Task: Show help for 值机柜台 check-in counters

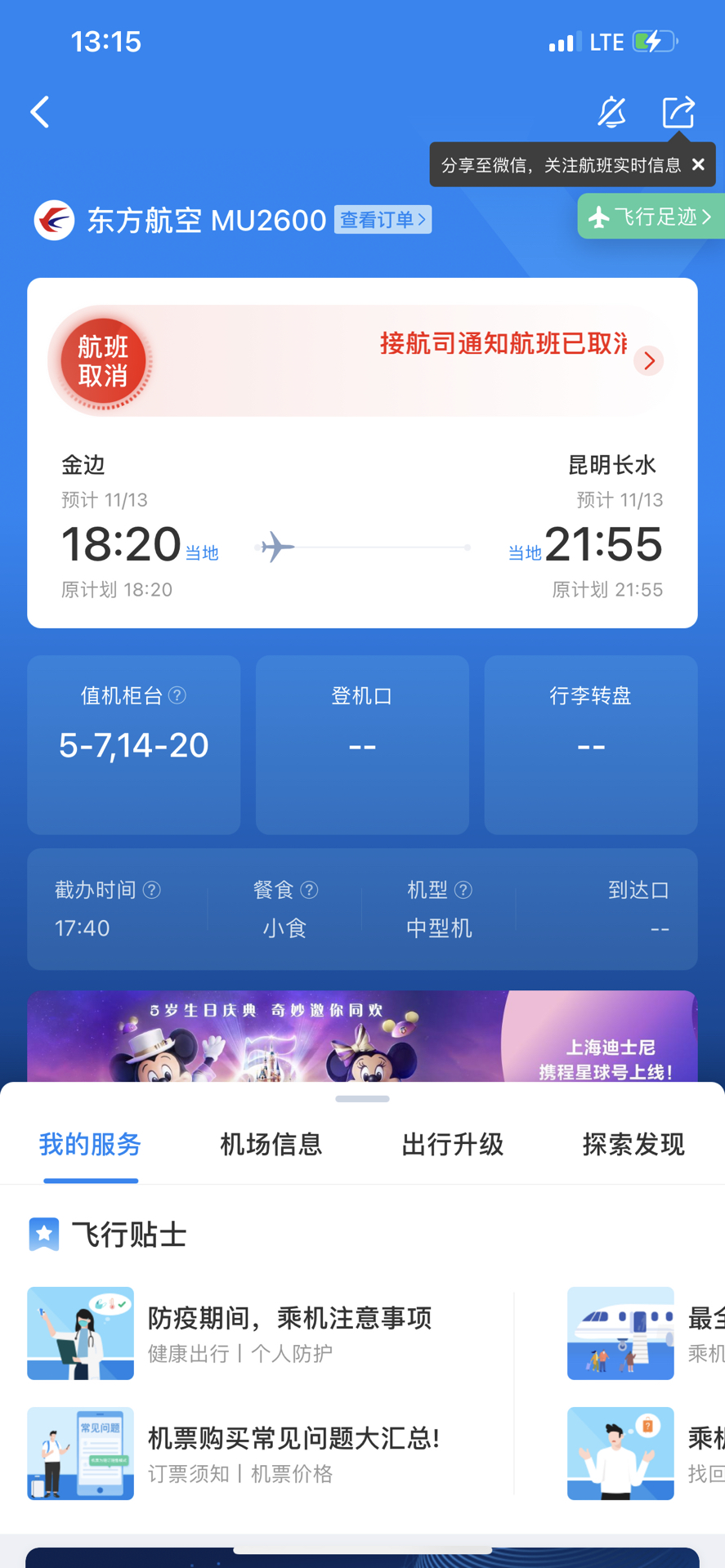Action: coord(177,695)
